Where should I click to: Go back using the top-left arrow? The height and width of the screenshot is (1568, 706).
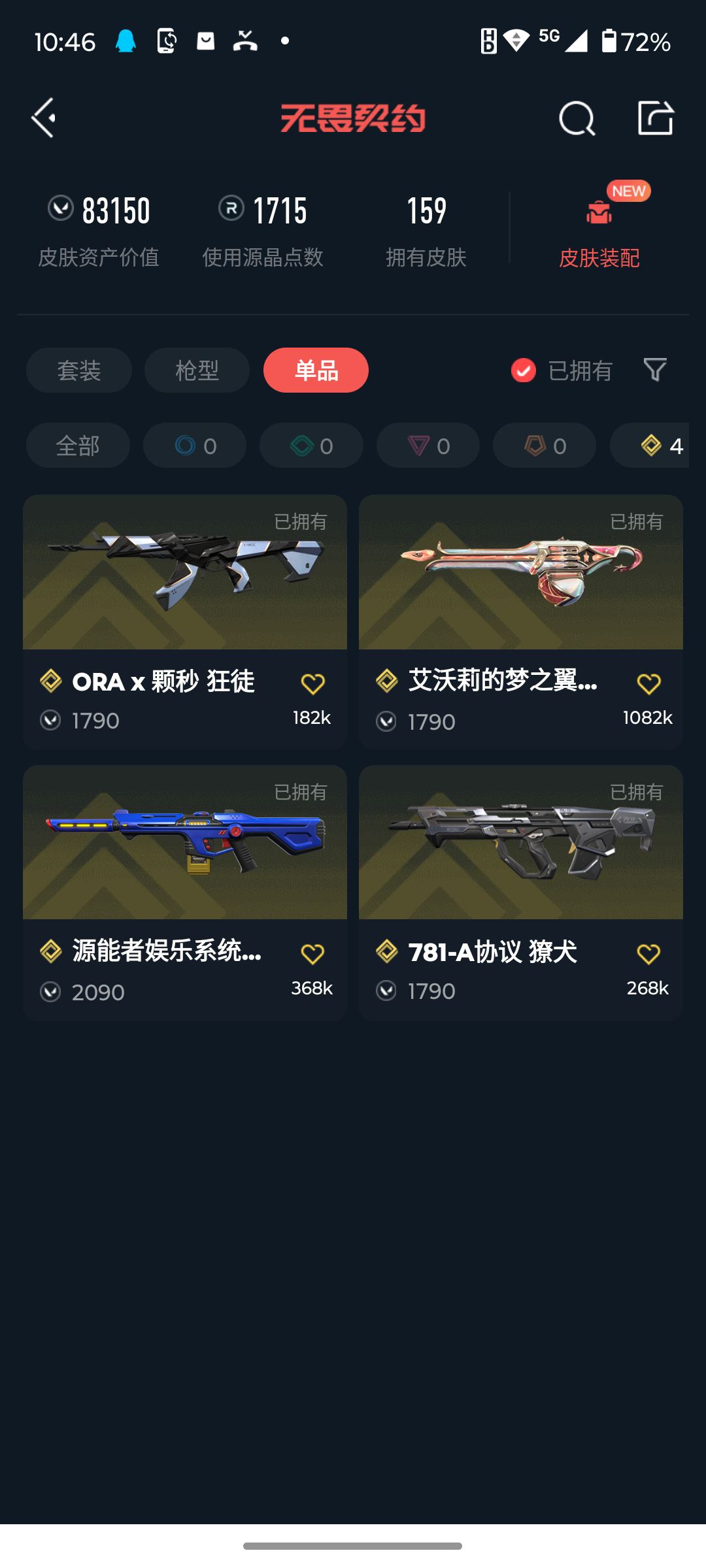coord(44,118)
